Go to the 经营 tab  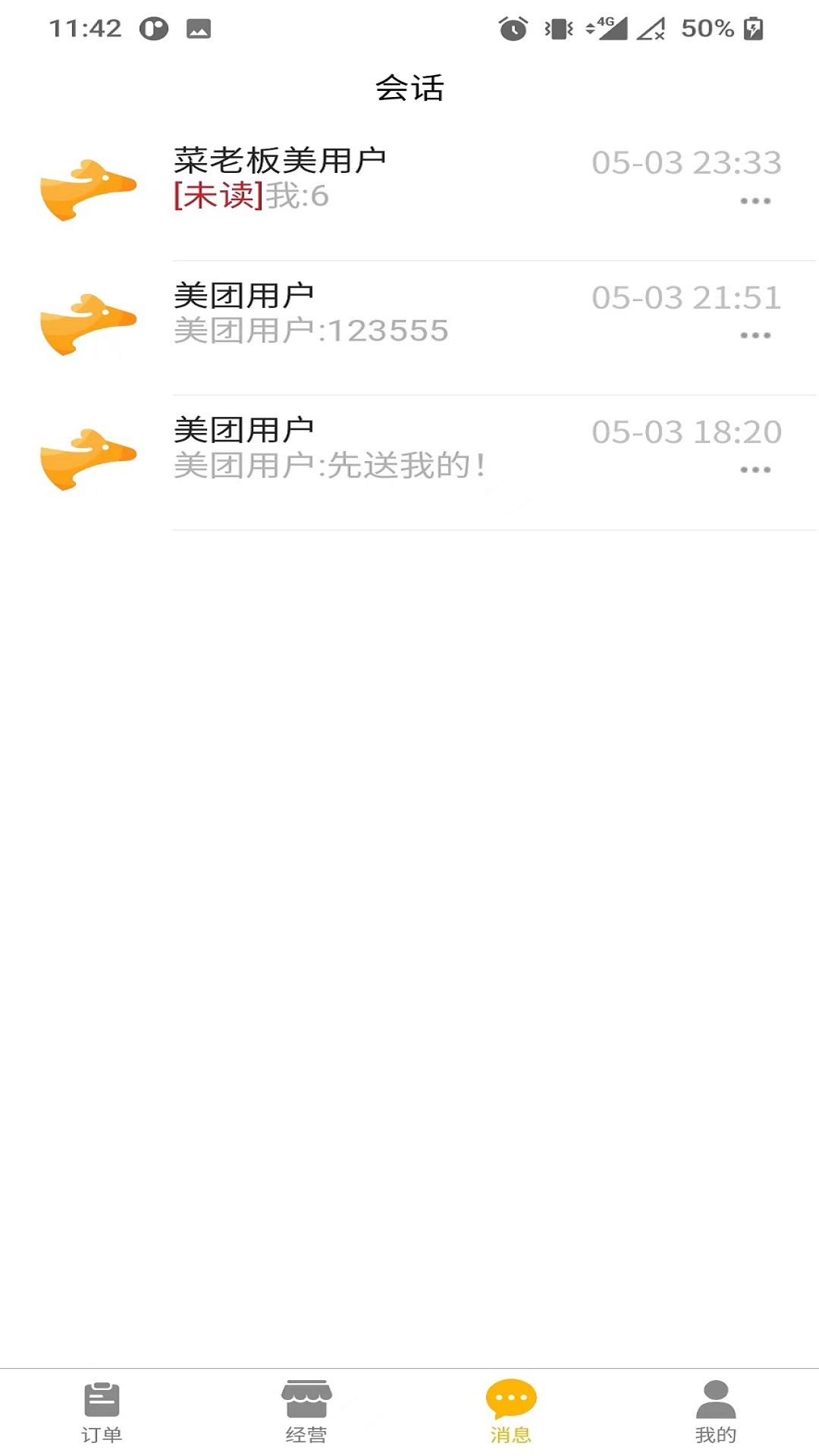(306, 1412)
